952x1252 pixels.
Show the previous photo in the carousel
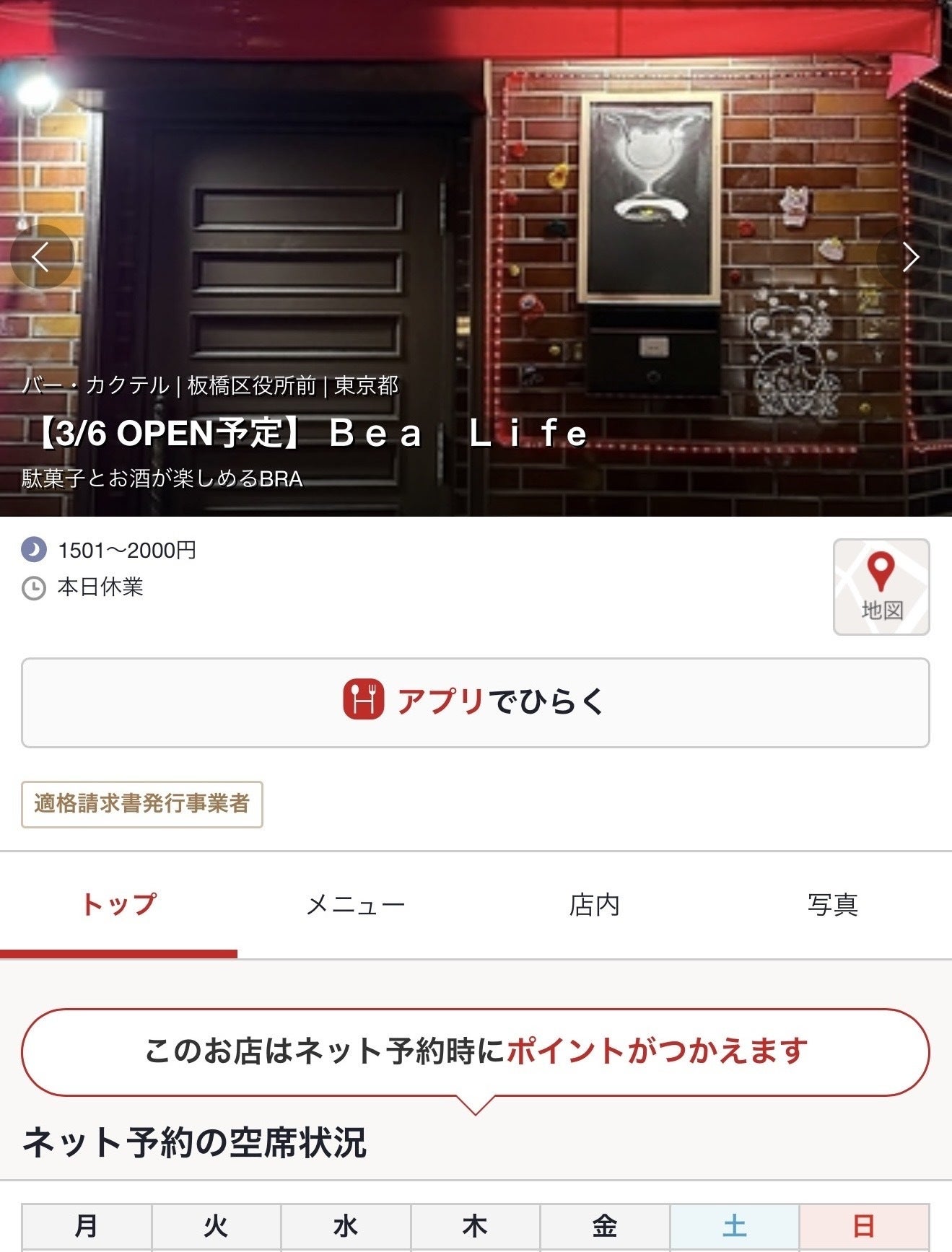[x=41, y=257]
